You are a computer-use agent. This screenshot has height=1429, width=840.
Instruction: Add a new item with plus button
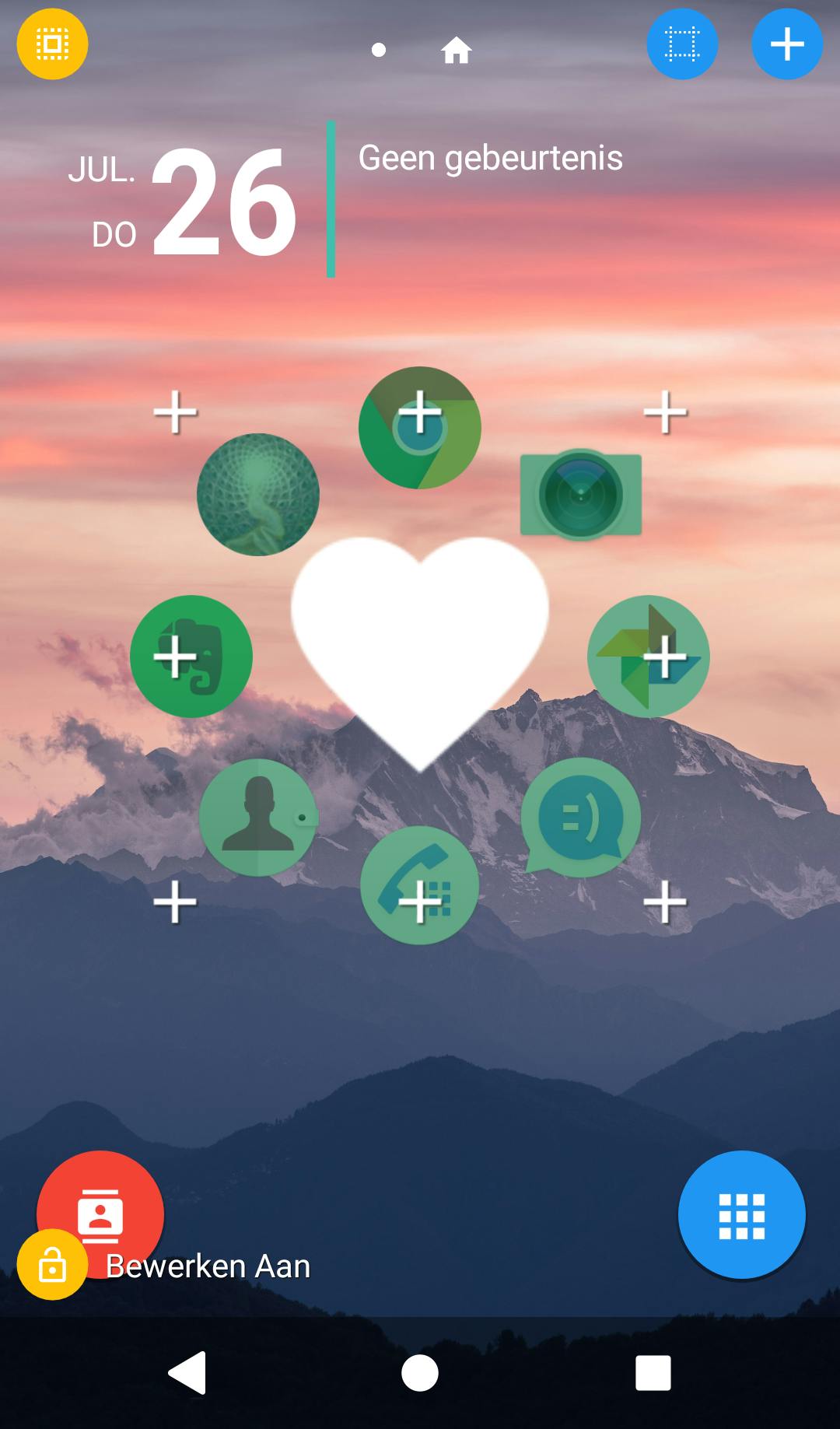click(x=787, y=44)
